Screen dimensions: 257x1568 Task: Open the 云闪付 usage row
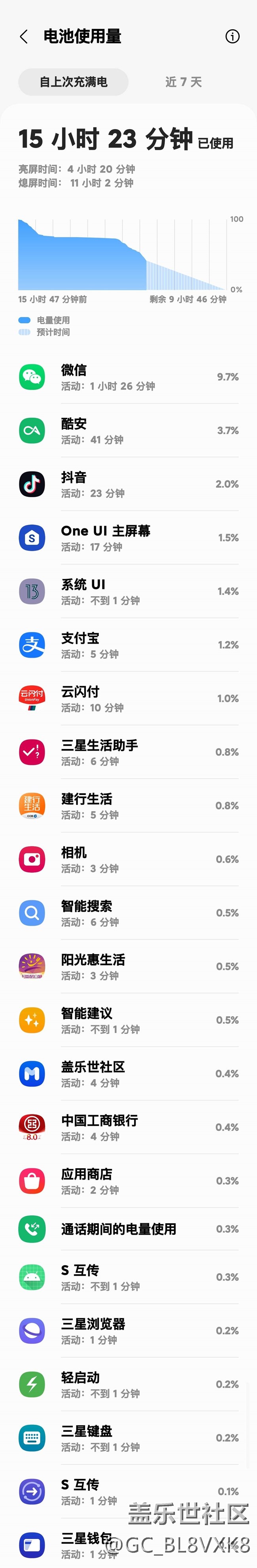coord(128,699)
